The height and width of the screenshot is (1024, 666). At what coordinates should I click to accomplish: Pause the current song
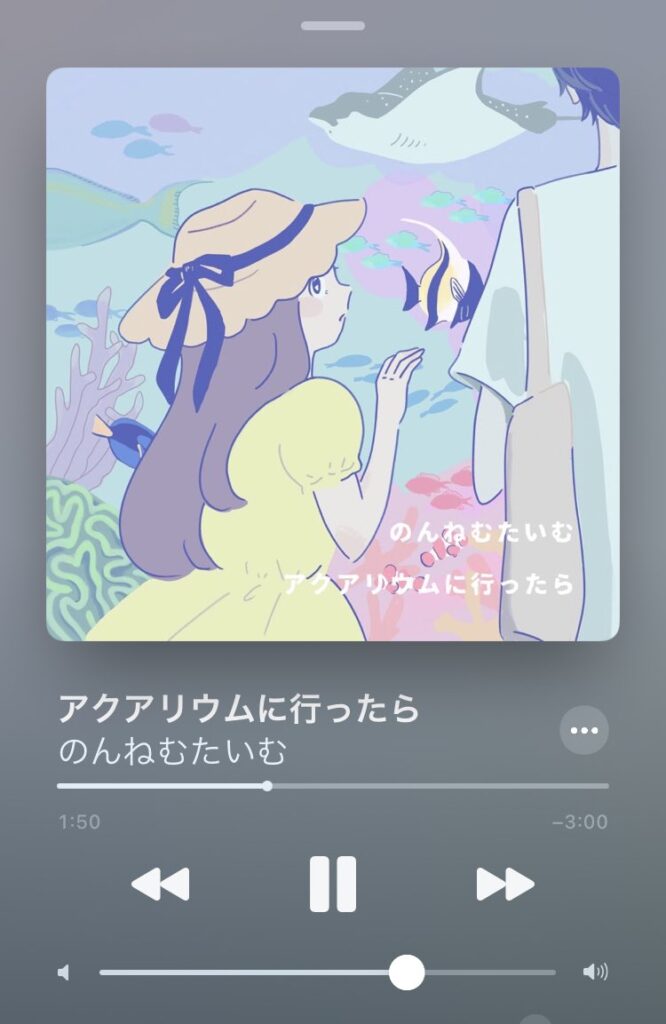pos(332,884)
